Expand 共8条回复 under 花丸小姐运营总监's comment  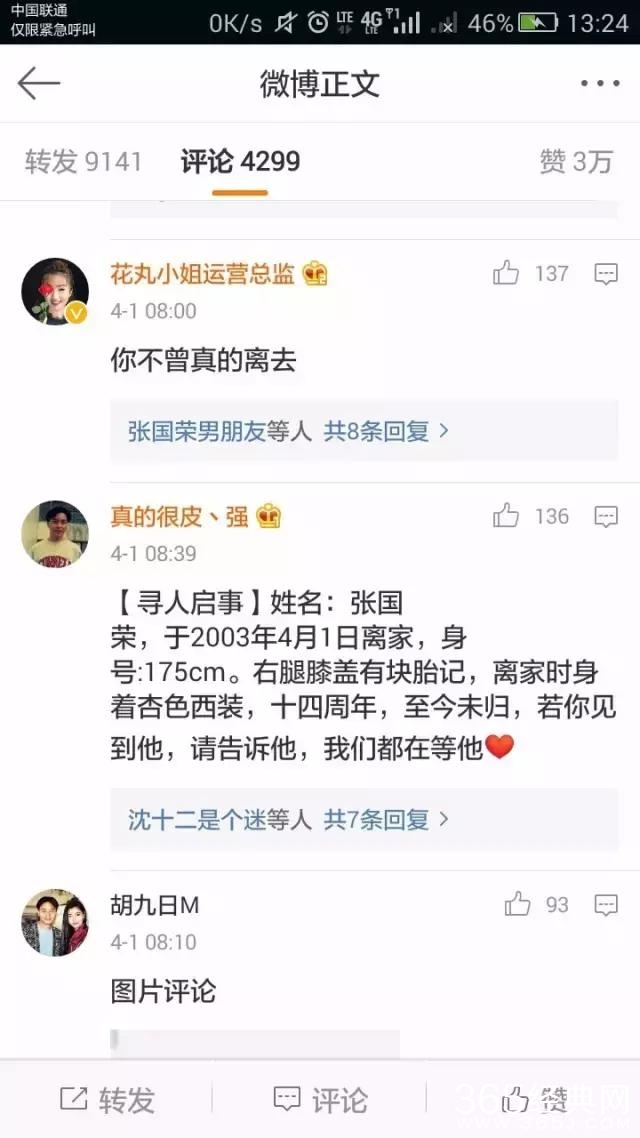click(386, 431)
